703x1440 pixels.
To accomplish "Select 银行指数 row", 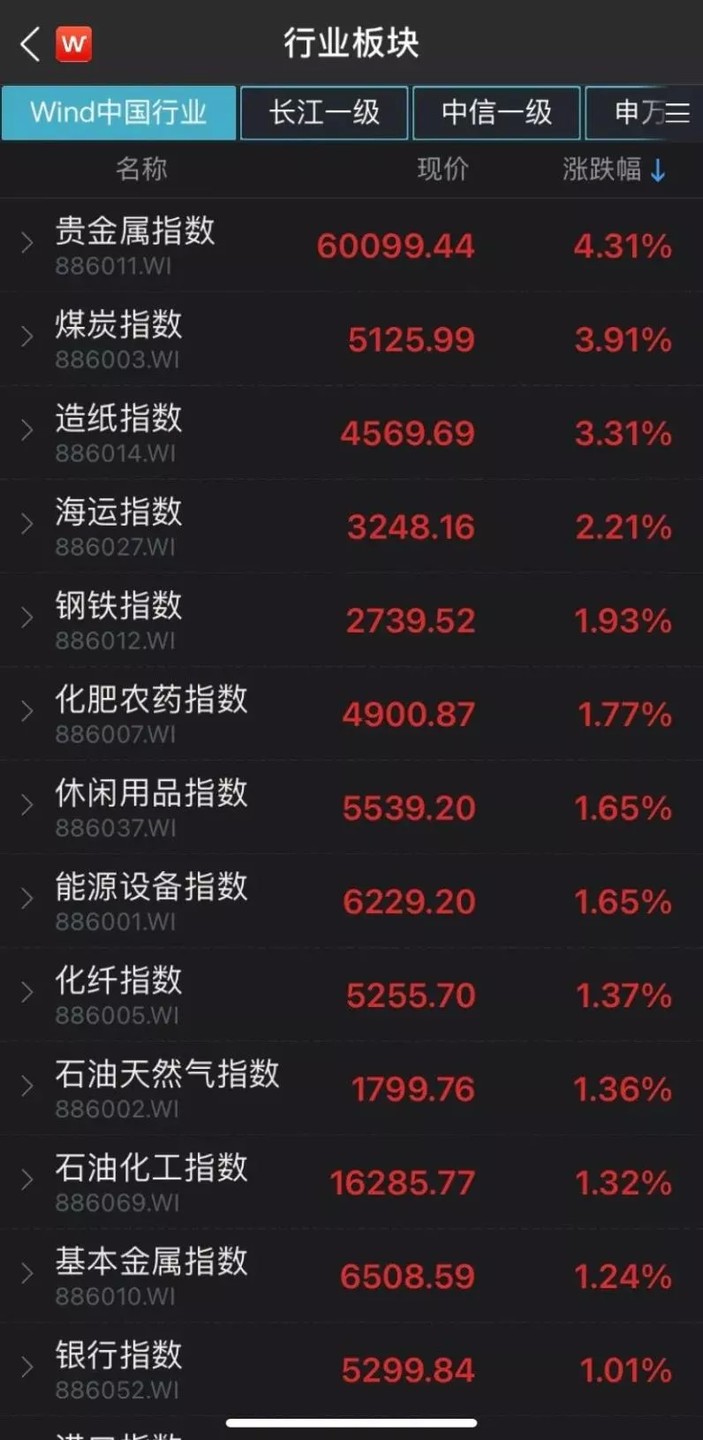I will [x=351, y=1369].
